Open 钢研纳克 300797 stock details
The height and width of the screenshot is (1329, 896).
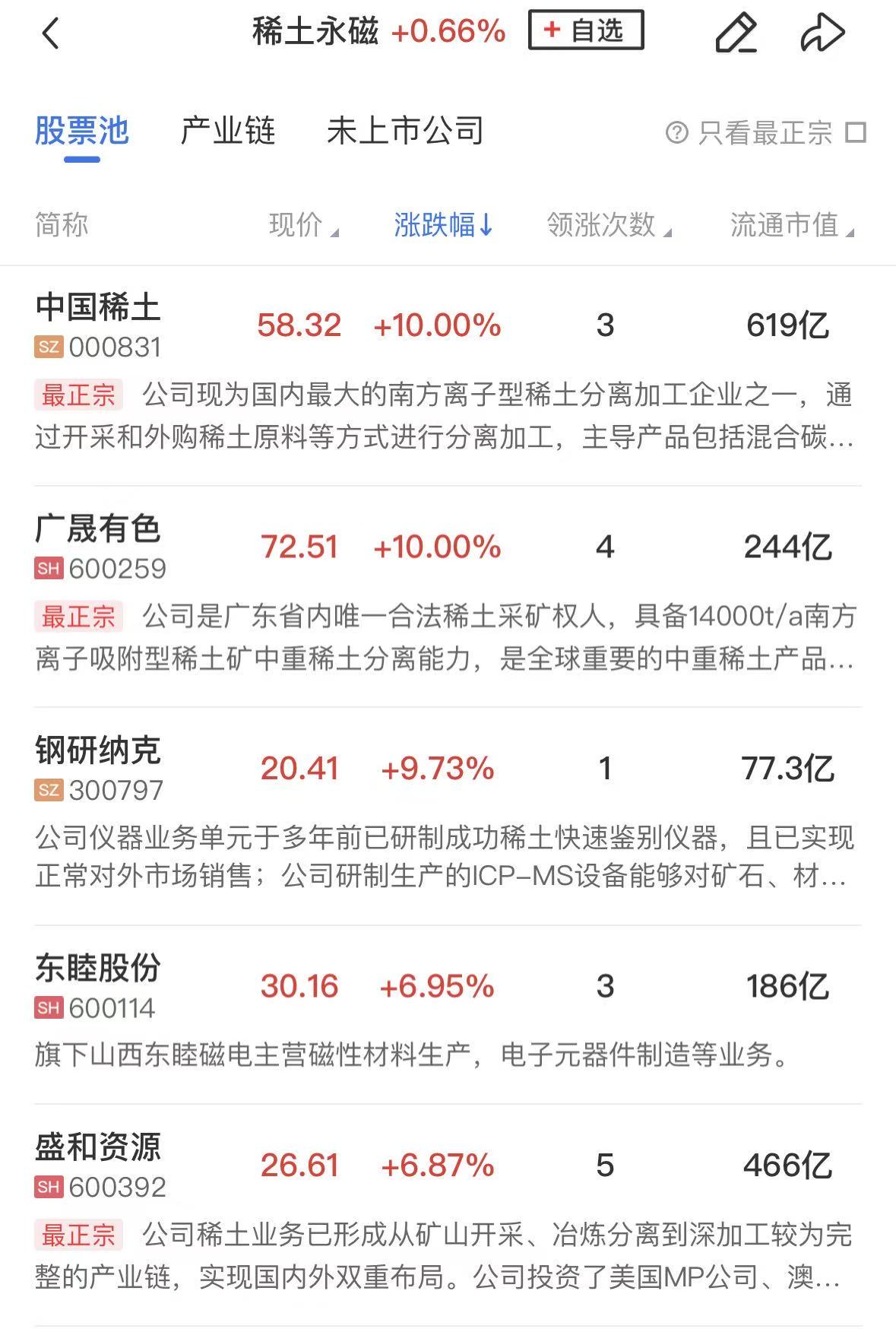99,768
